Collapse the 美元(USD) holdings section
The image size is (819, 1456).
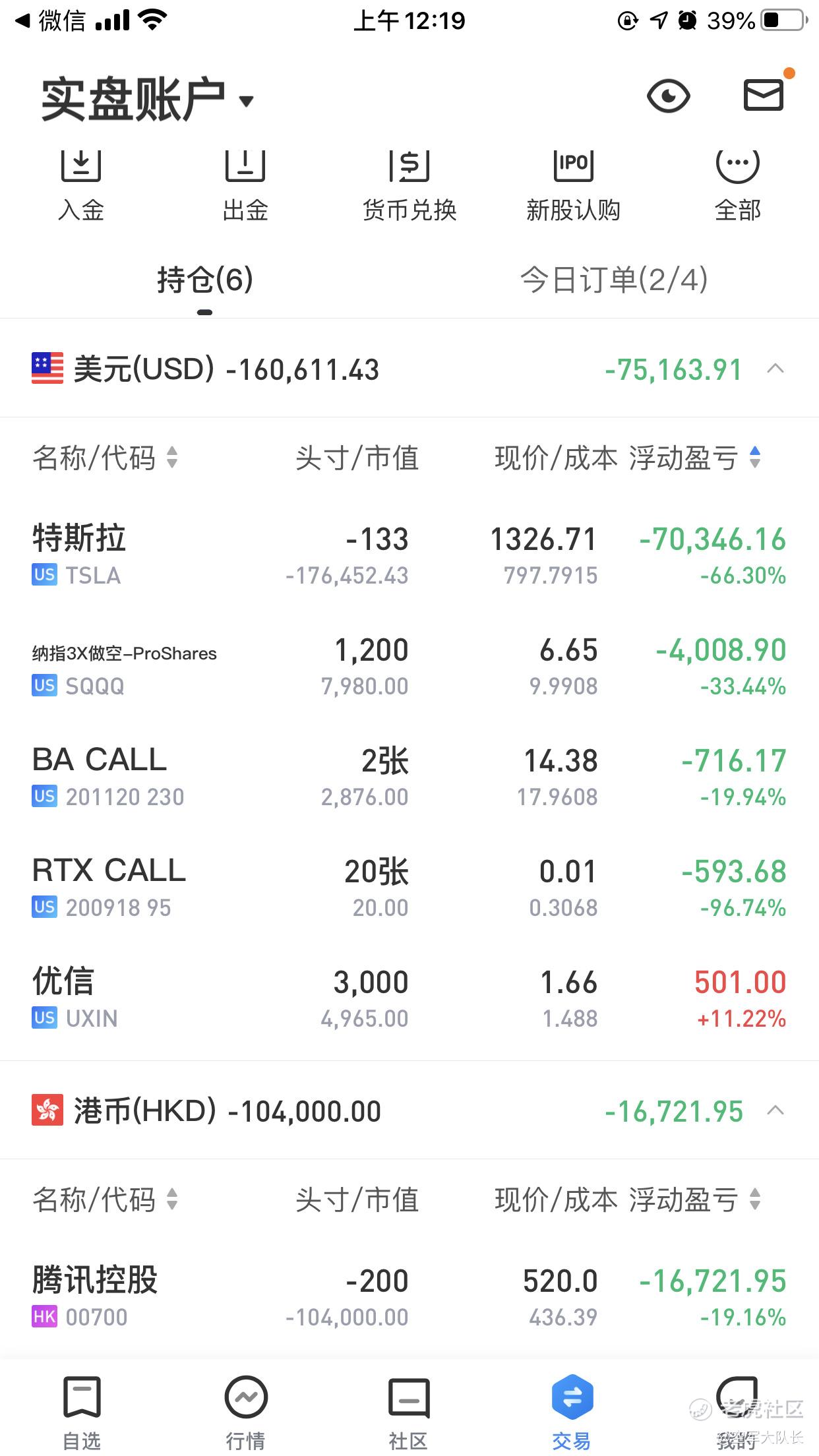(x=776, y=369)
